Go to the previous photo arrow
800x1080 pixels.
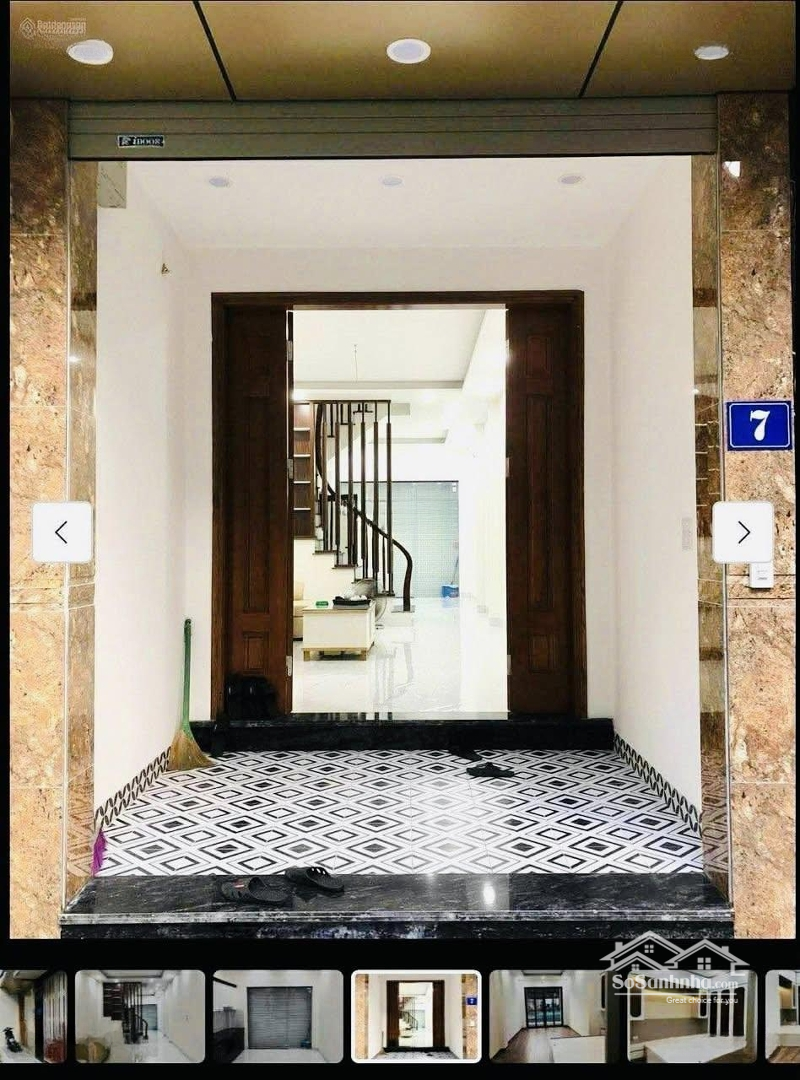(62, 532)
